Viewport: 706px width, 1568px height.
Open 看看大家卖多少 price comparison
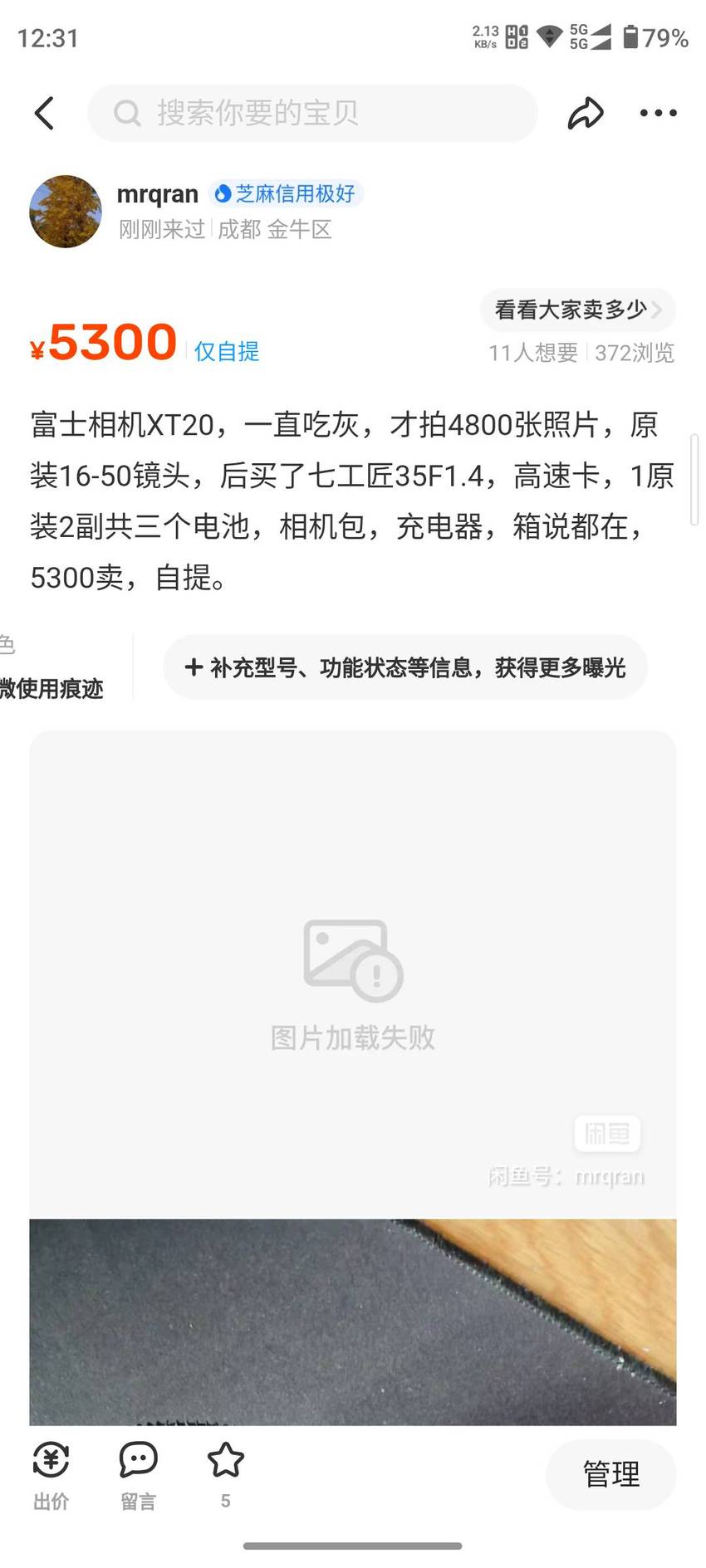pos(578,310)
